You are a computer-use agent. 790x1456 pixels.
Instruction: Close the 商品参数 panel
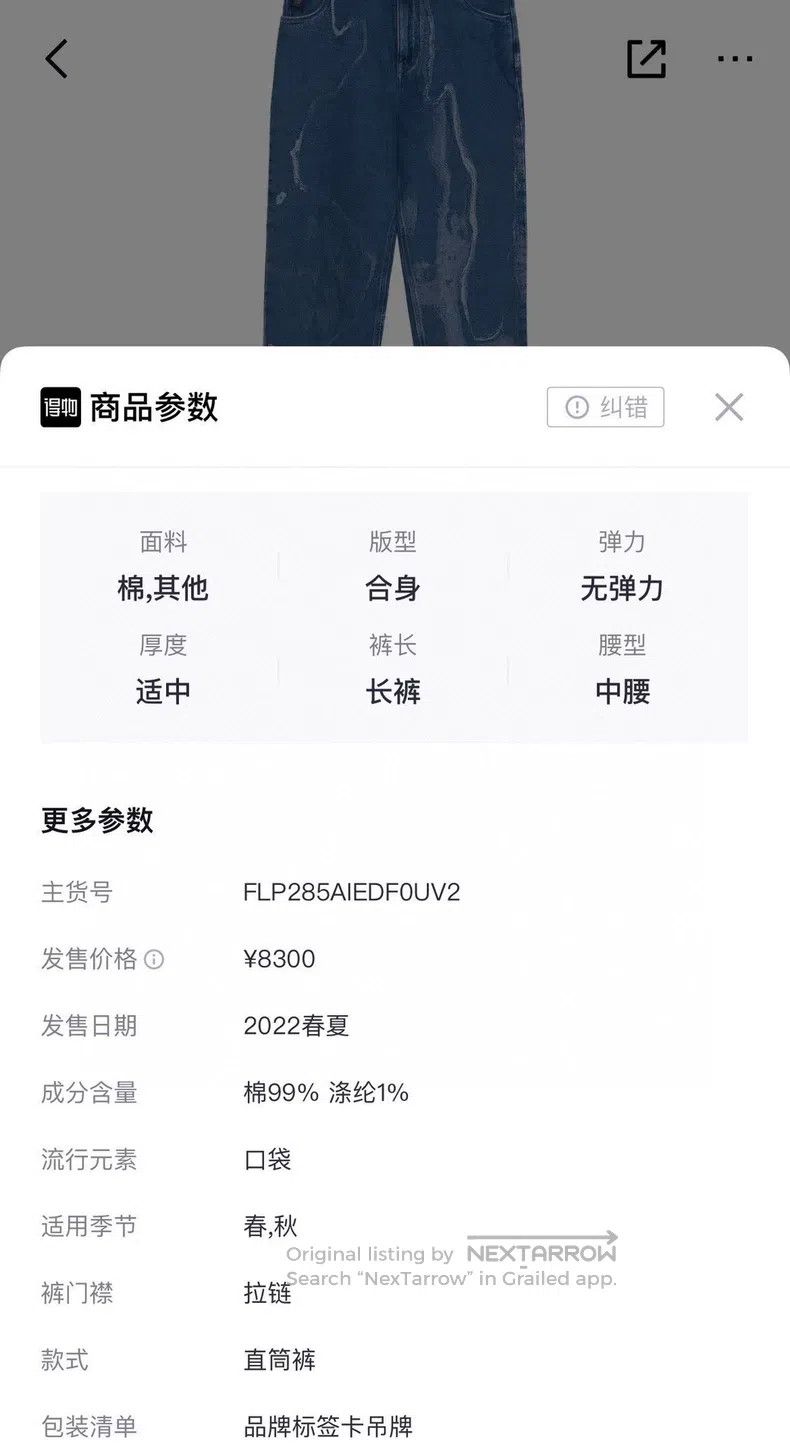[x=729, y=407]
